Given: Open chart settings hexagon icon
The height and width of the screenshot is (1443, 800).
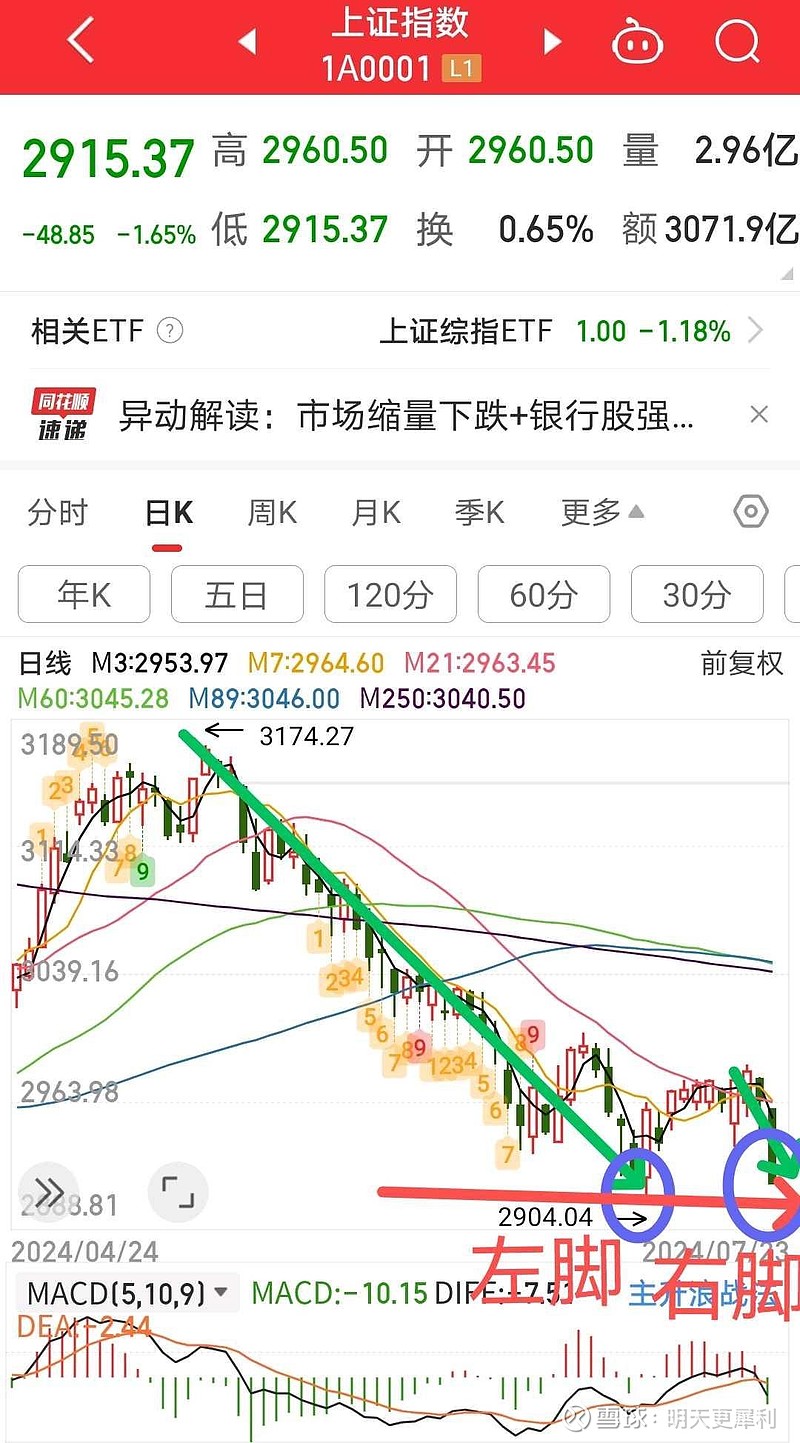Looking at the screenshot, I should pyautogui.click(x=751, y=513).
